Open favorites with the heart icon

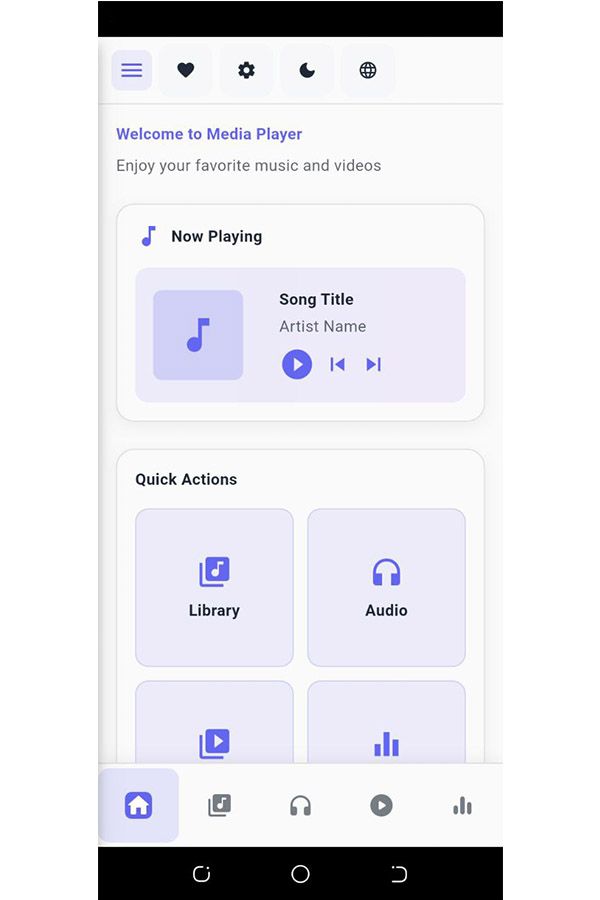click(x=186, y=71)
